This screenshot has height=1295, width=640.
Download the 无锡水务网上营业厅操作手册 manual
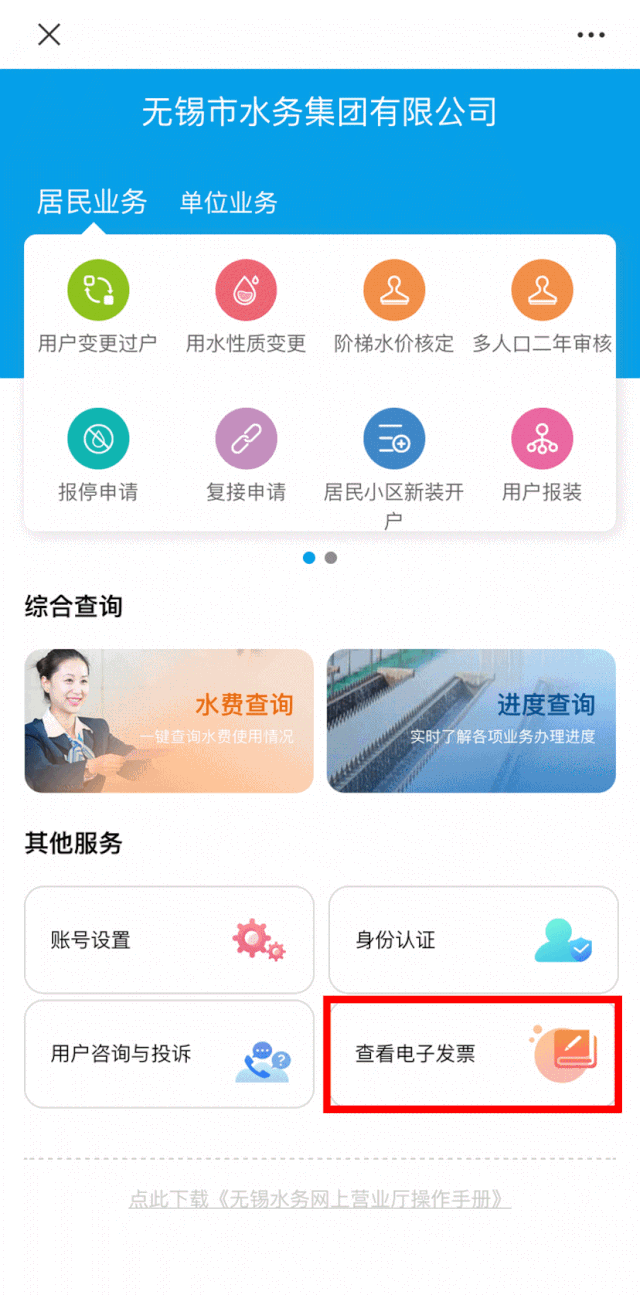pyautogui.click(x=320, y=1199)
